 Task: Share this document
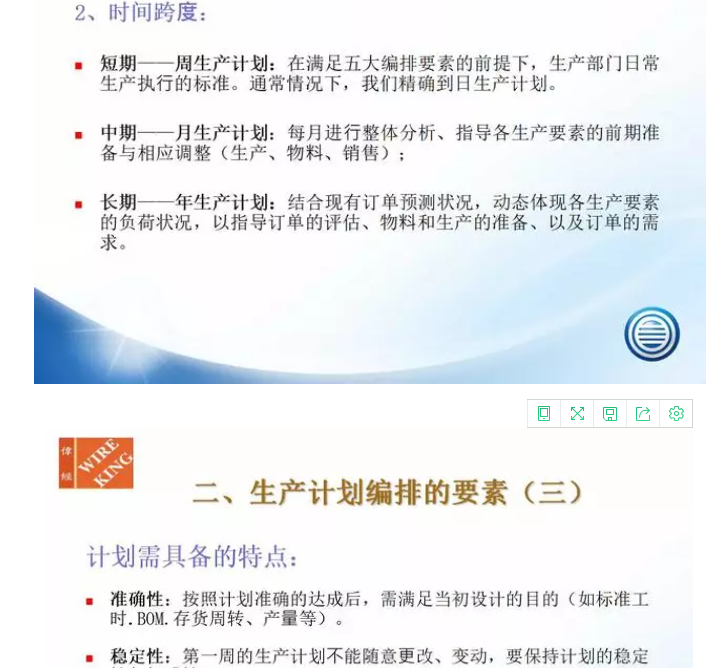pyautogui.click(x=643, y=413)
